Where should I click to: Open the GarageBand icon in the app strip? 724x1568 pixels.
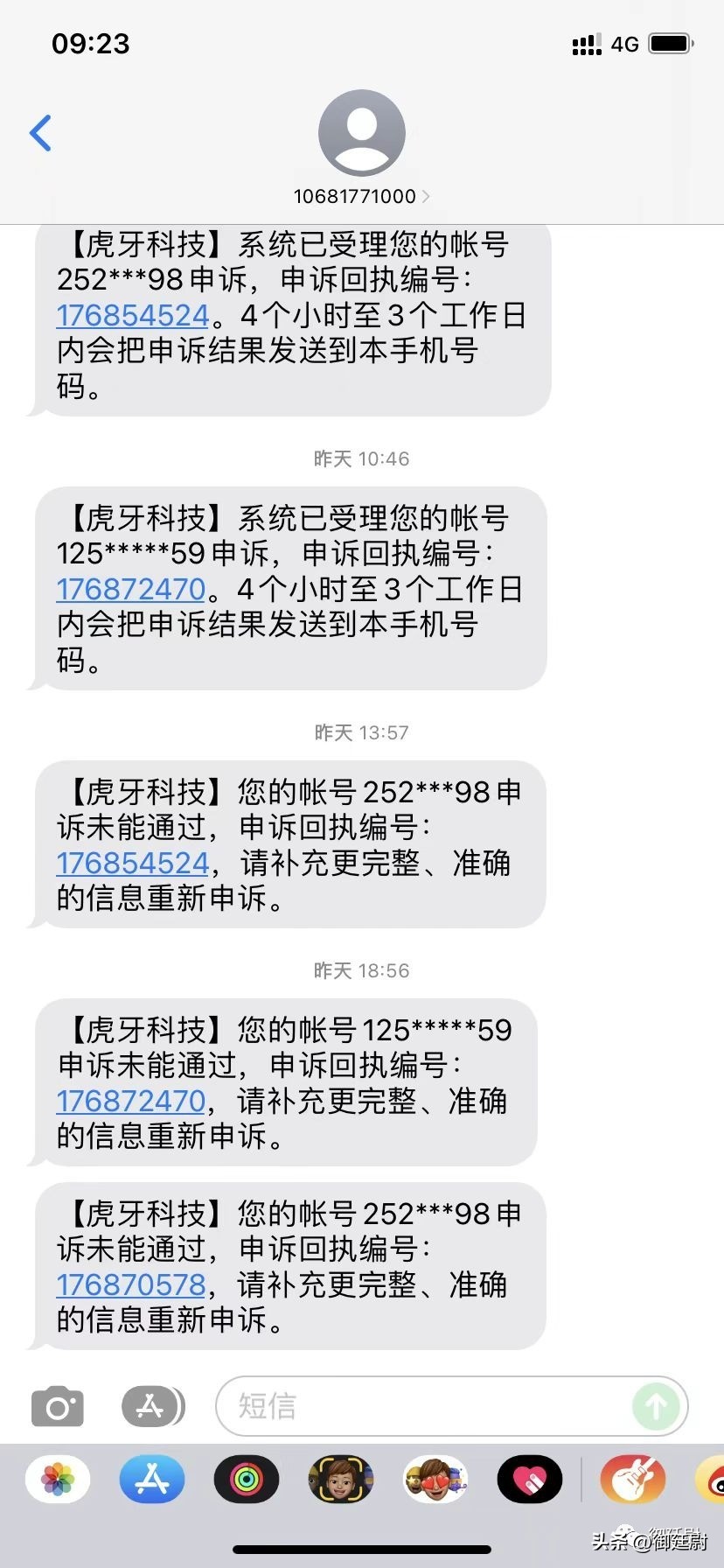(x=631, y=1479)
